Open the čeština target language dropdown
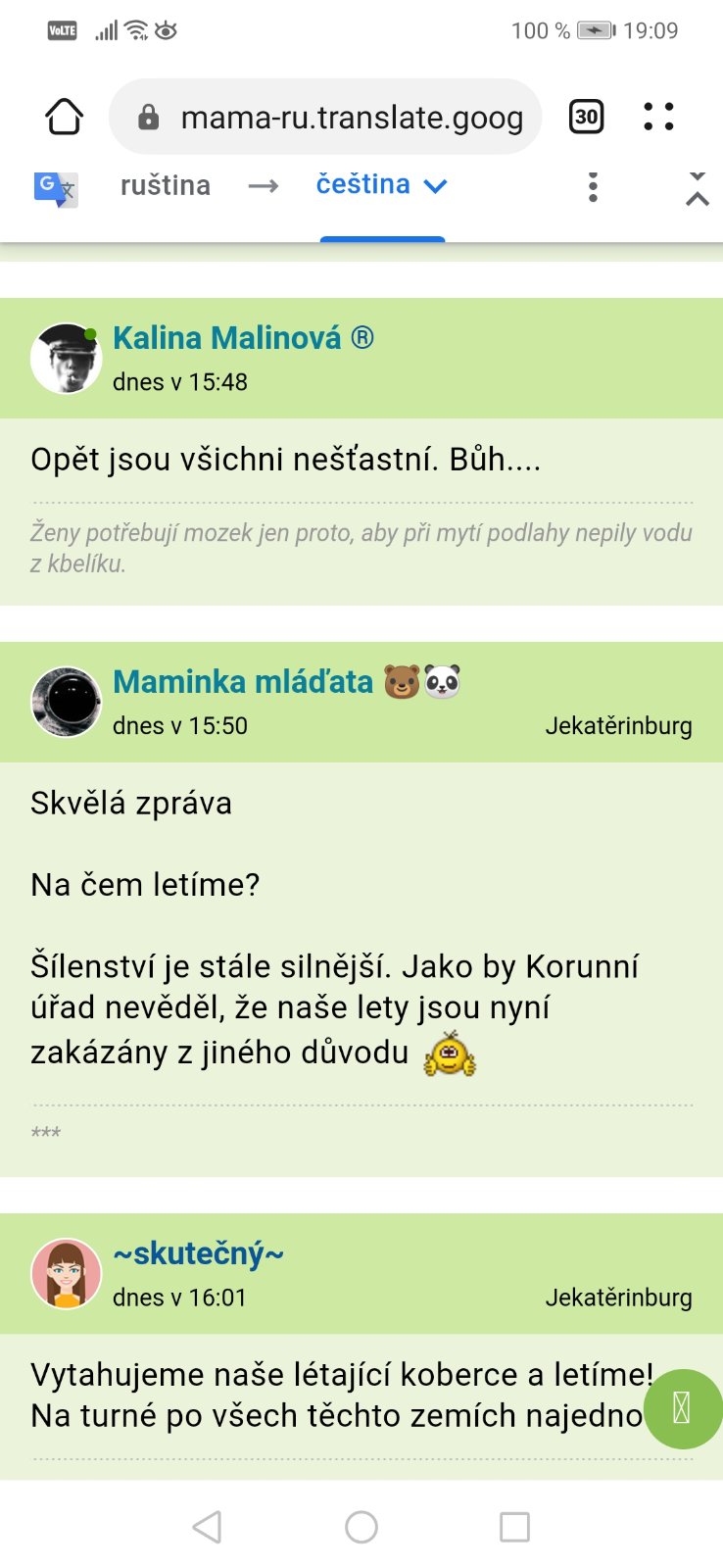Screen dimensions: 723x1568 click(x=381, y=184)
